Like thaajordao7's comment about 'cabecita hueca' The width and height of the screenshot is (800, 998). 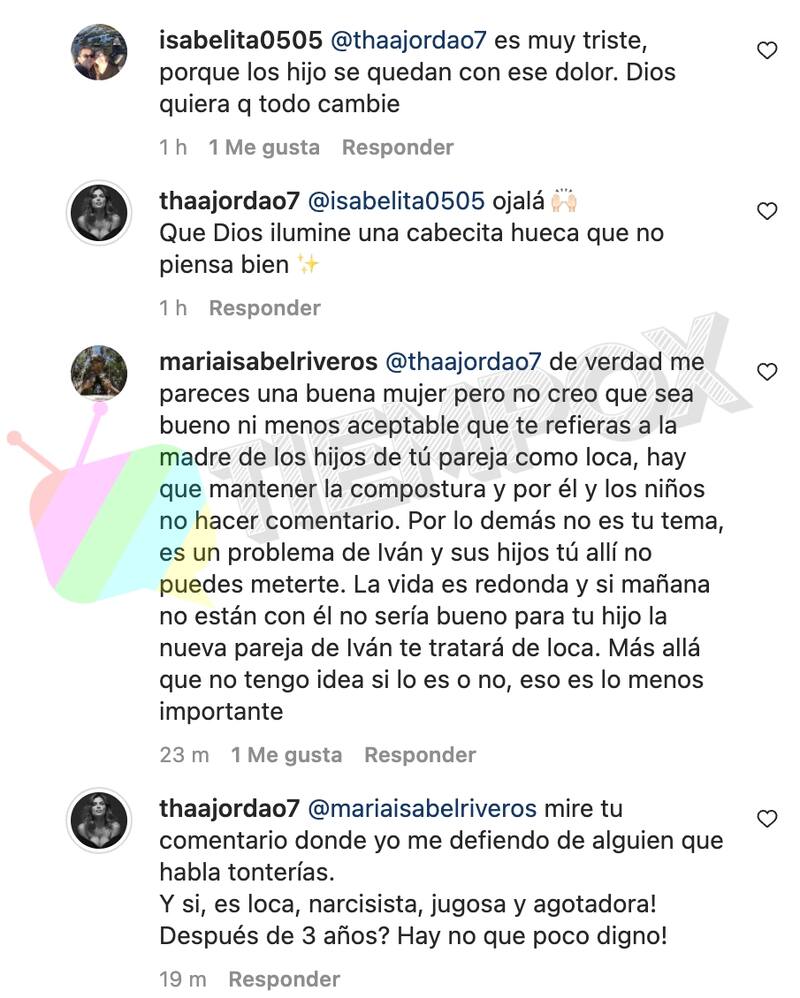pyautogui.click(x=767, y=211)
